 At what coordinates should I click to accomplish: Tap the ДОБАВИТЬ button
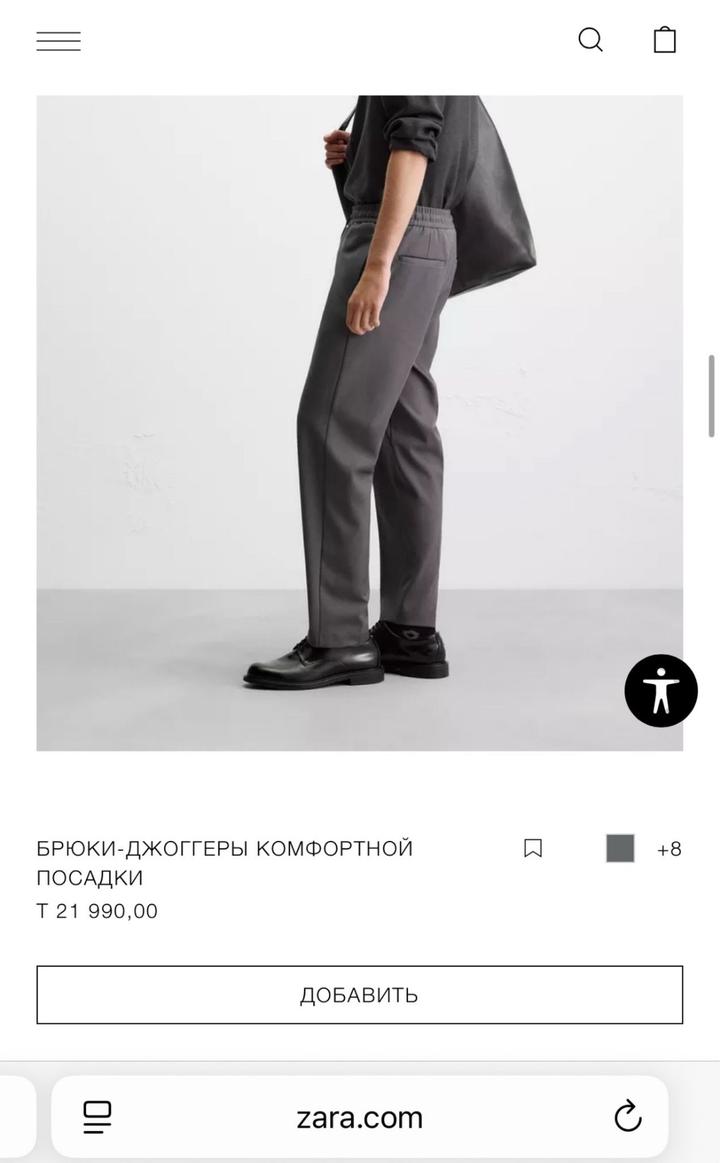pos(359,995)
